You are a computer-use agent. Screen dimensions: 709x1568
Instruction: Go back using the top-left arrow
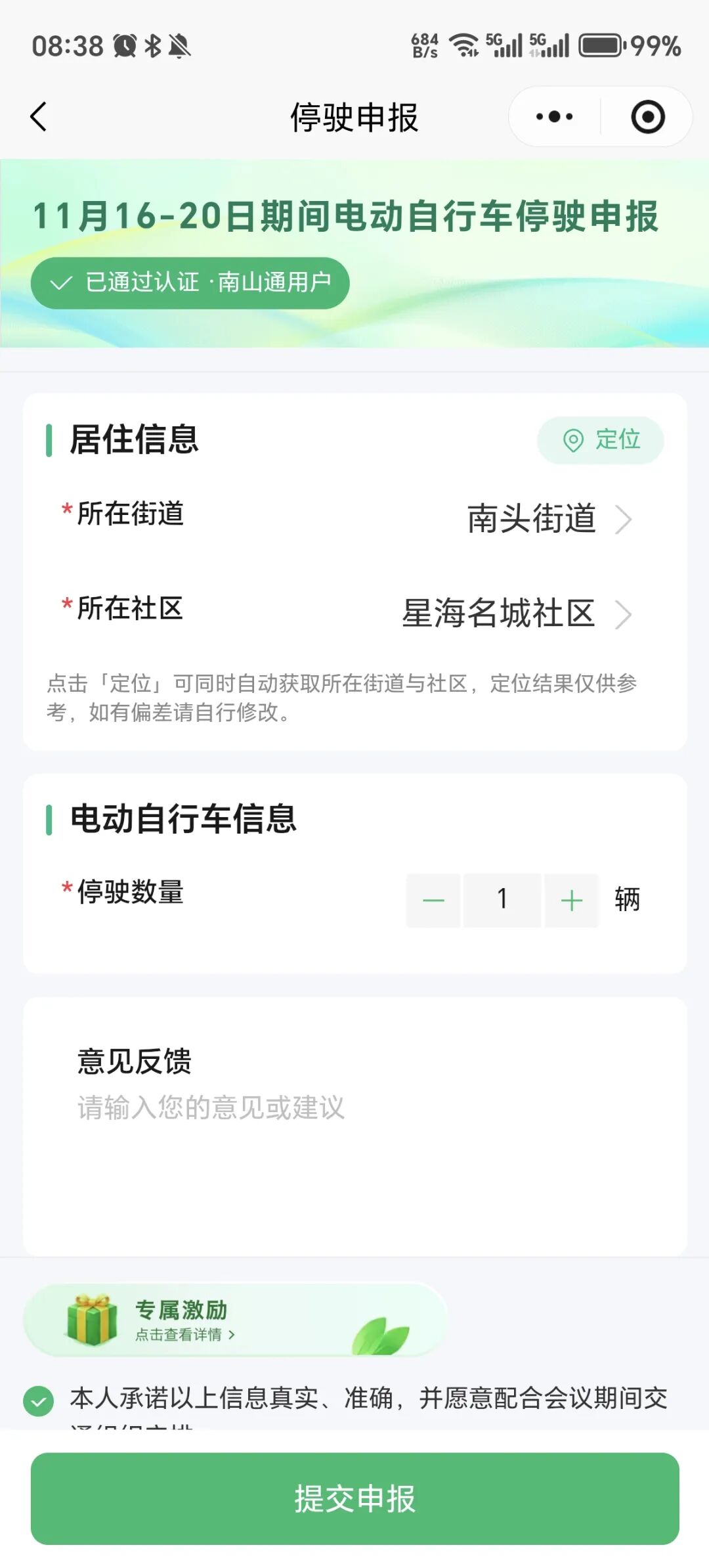pos(39,117)
